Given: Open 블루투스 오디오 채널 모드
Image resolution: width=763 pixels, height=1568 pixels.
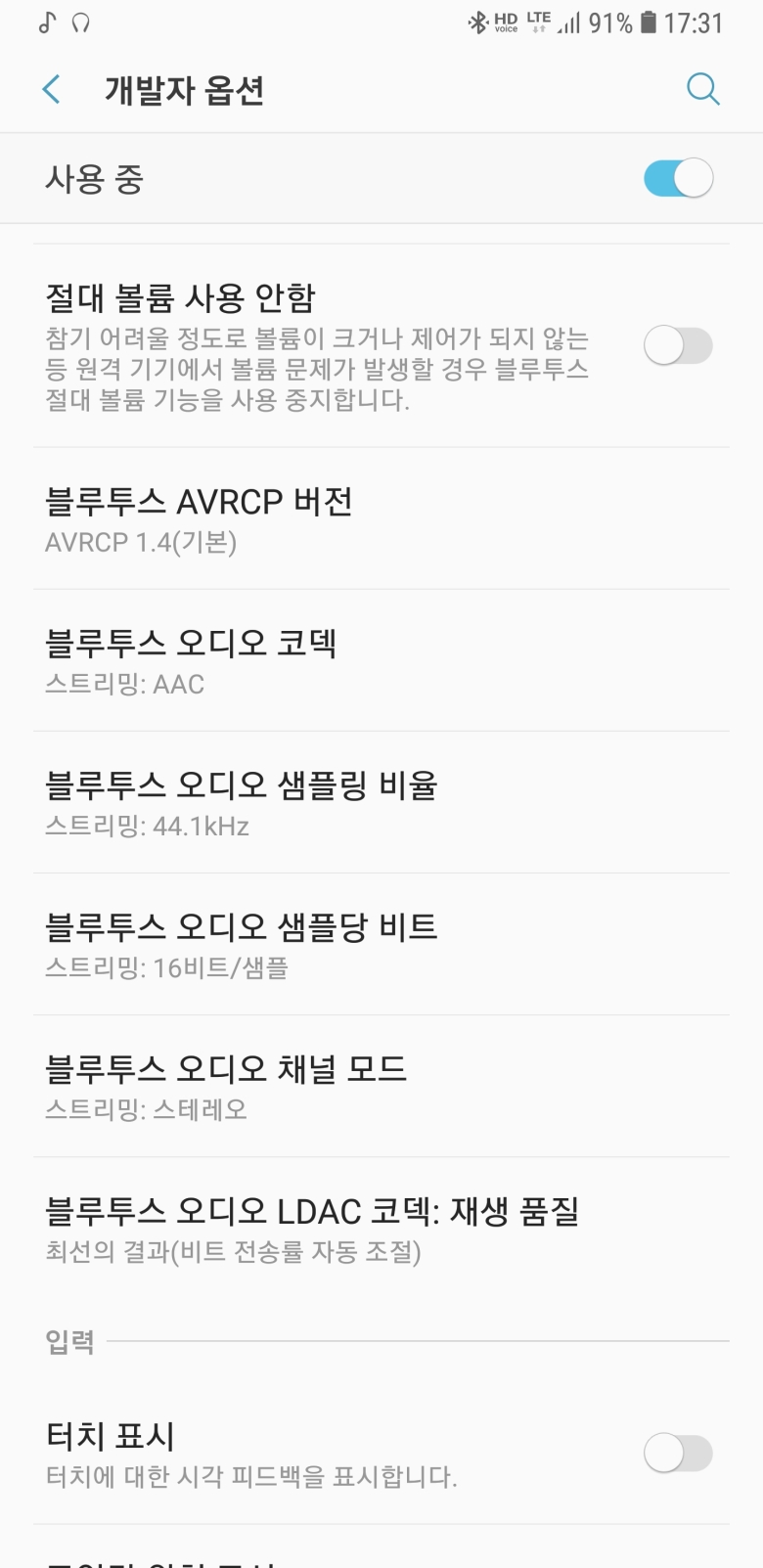Looking at the screenshot, I should click(x=381, y=1086).
